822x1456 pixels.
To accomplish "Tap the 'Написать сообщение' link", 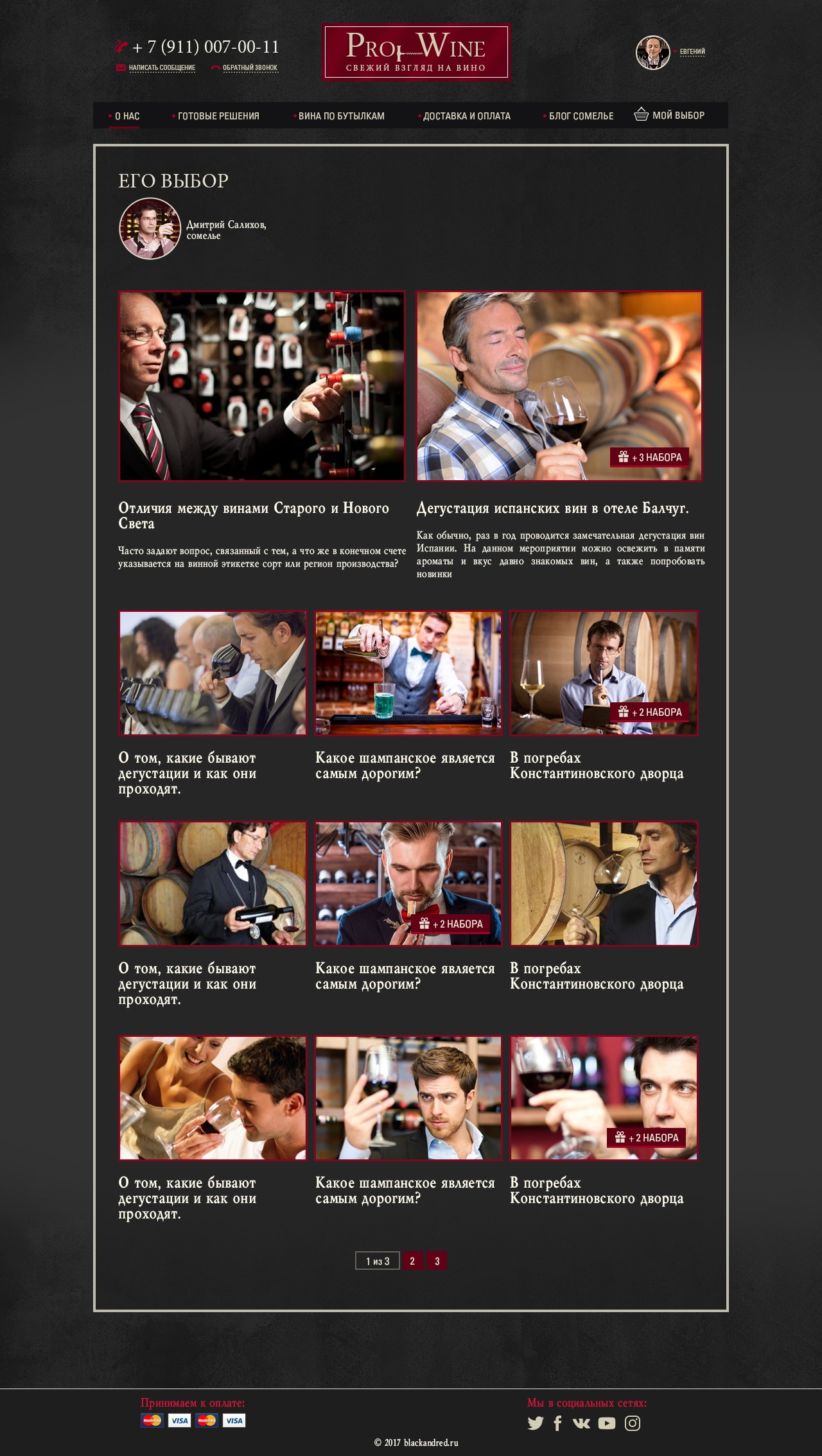I will point(162,68).
